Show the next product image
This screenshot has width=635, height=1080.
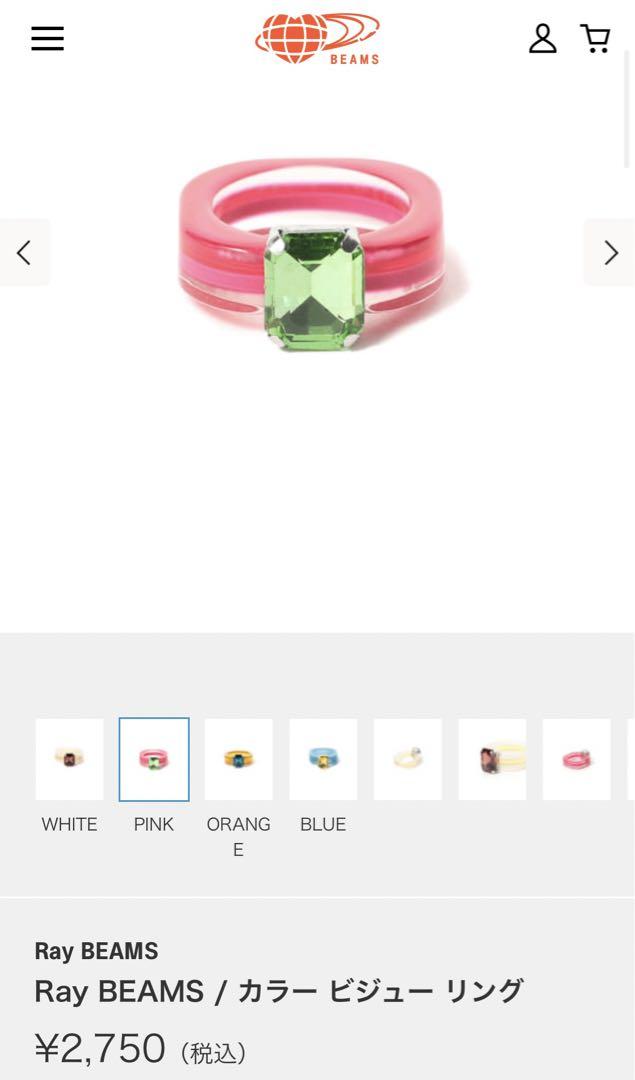(x=610, y=253)
